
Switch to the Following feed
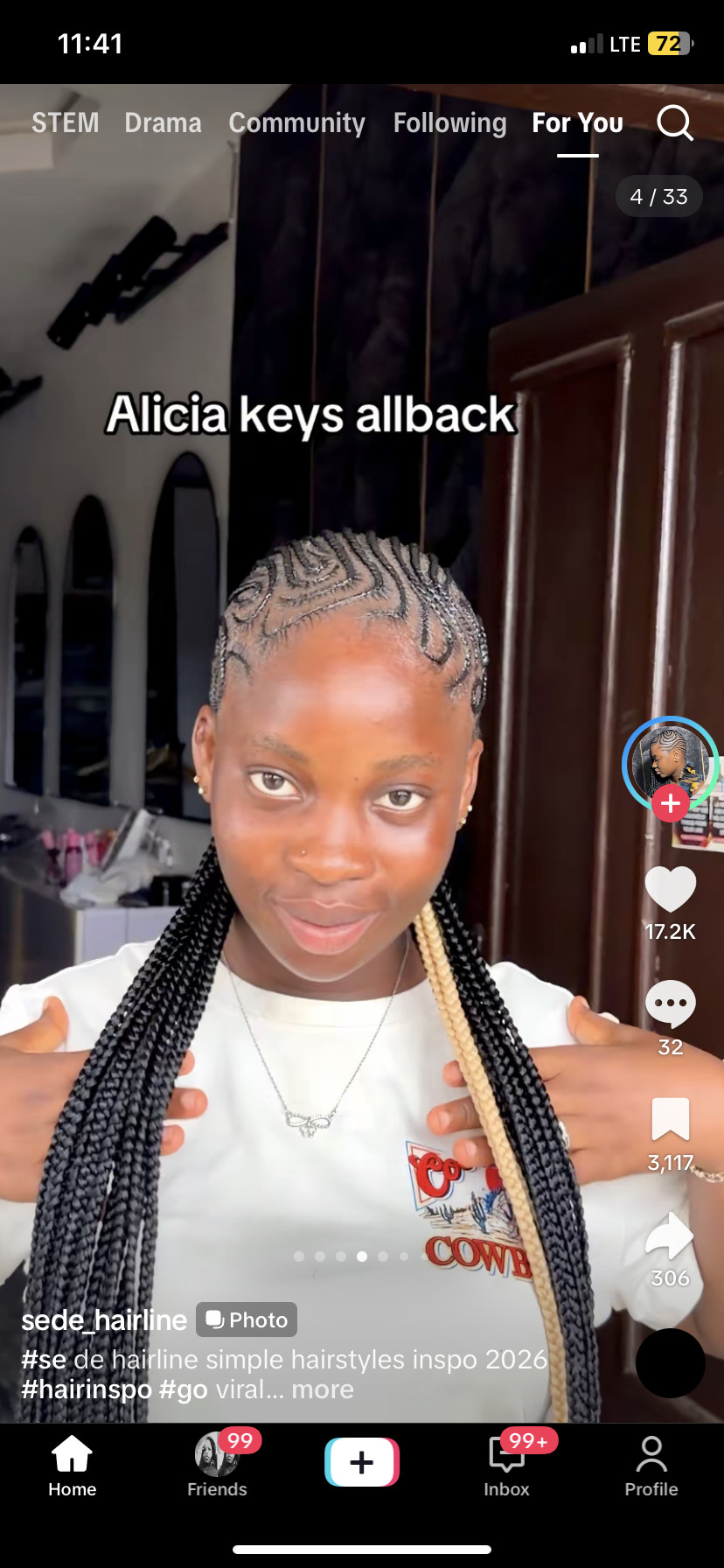click(x=450, y=123)
